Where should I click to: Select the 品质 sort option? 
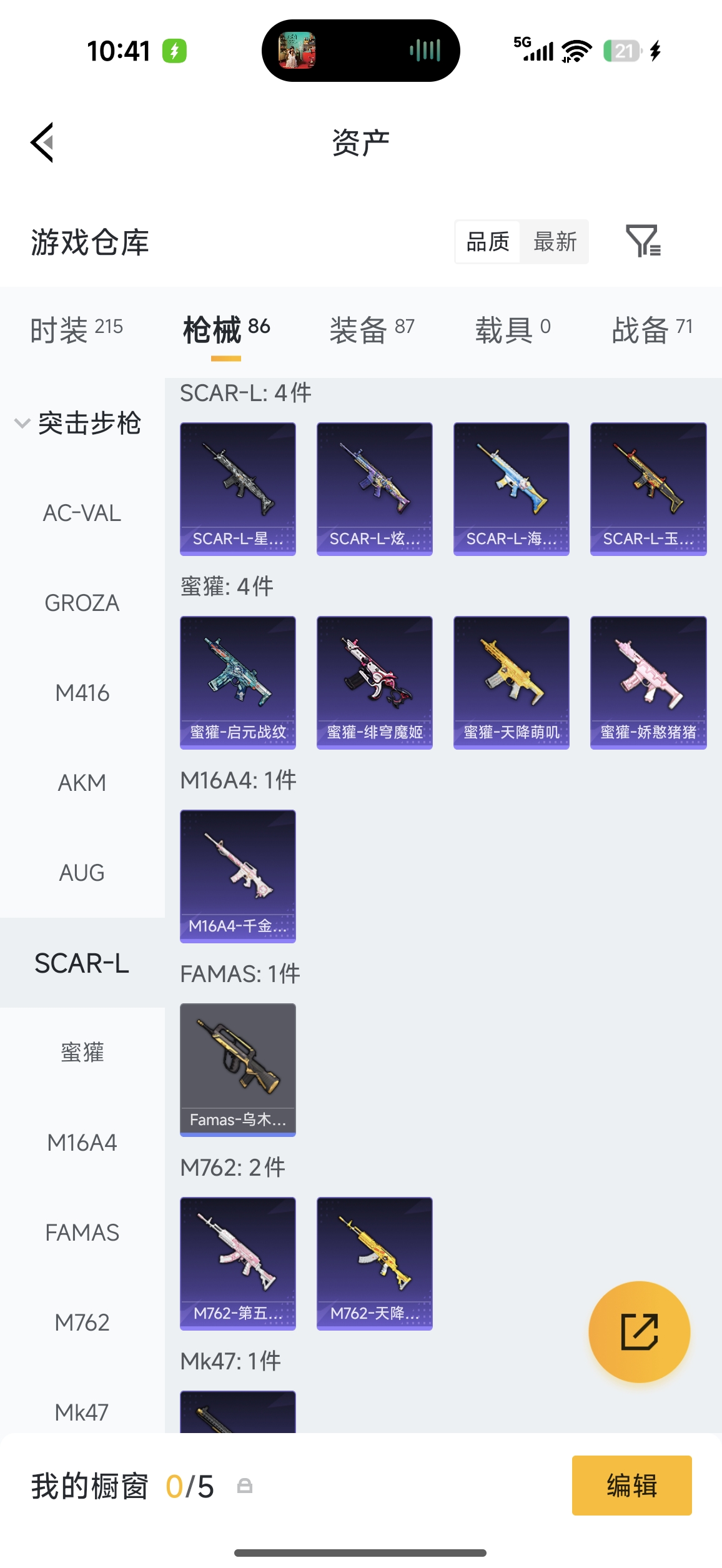tap(488, 242)
